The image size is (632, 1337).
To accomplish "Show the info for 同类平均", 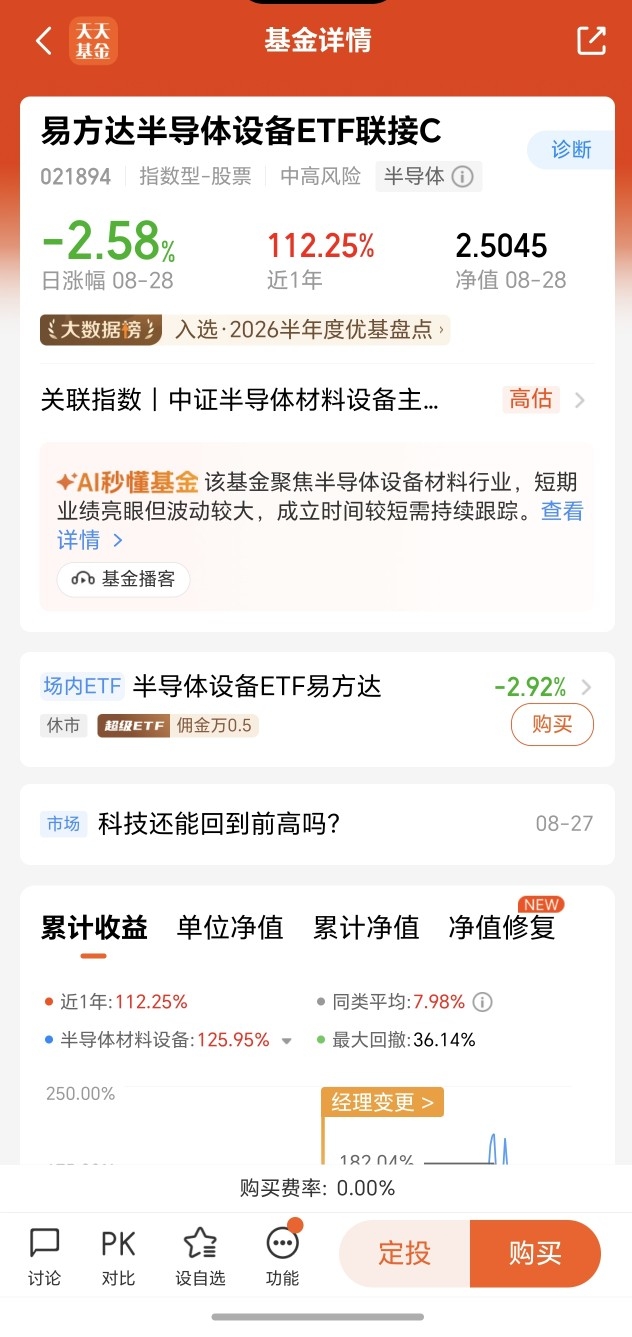I will (x=483, y=1002).
